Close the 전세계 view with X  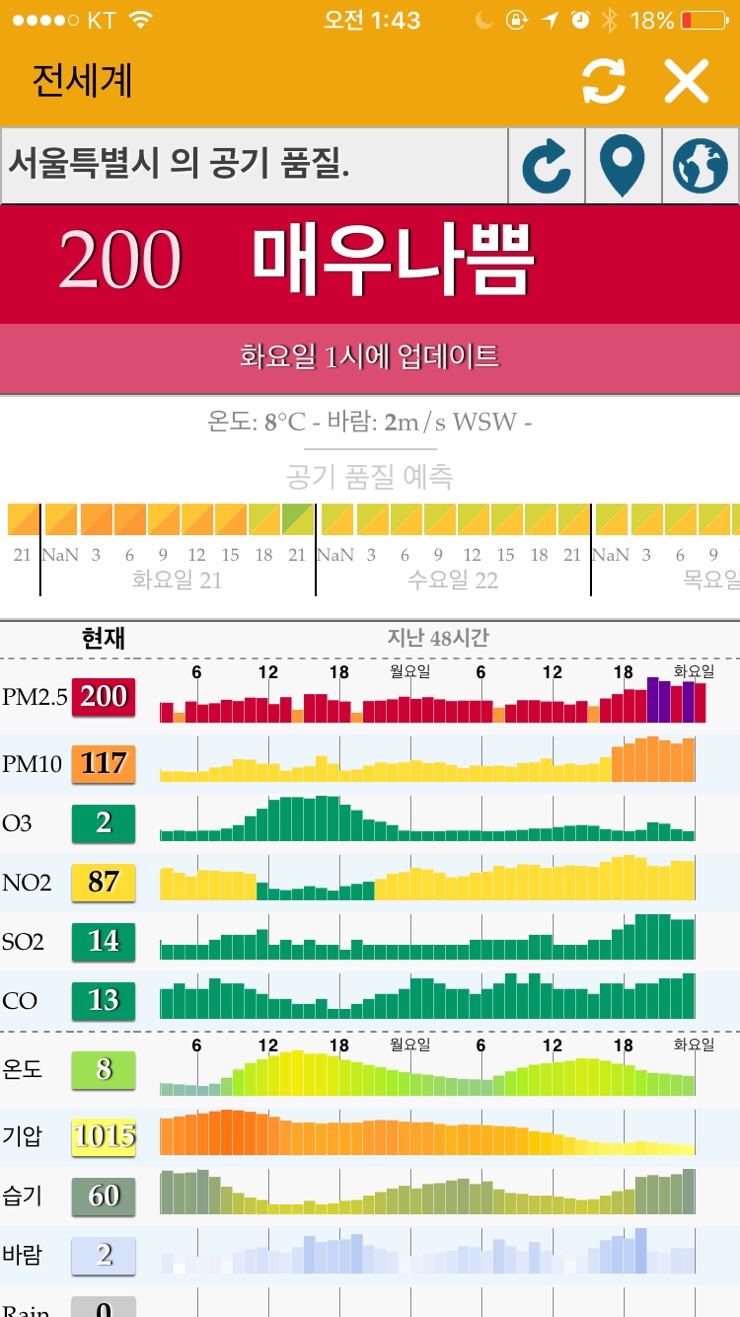[x=687, y=81]
